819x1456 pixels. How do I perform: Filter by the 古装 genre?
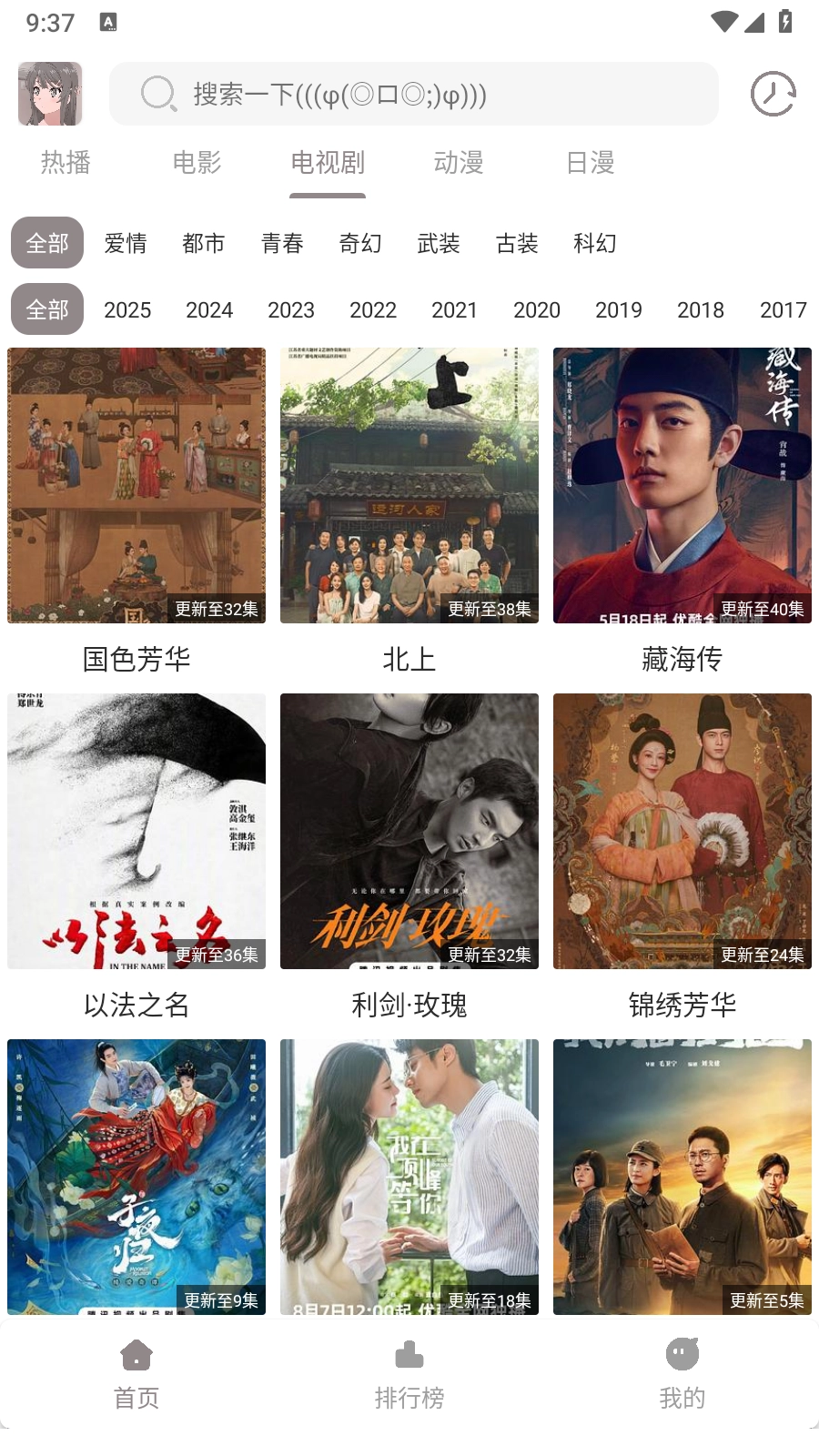(x=517, y=243)
